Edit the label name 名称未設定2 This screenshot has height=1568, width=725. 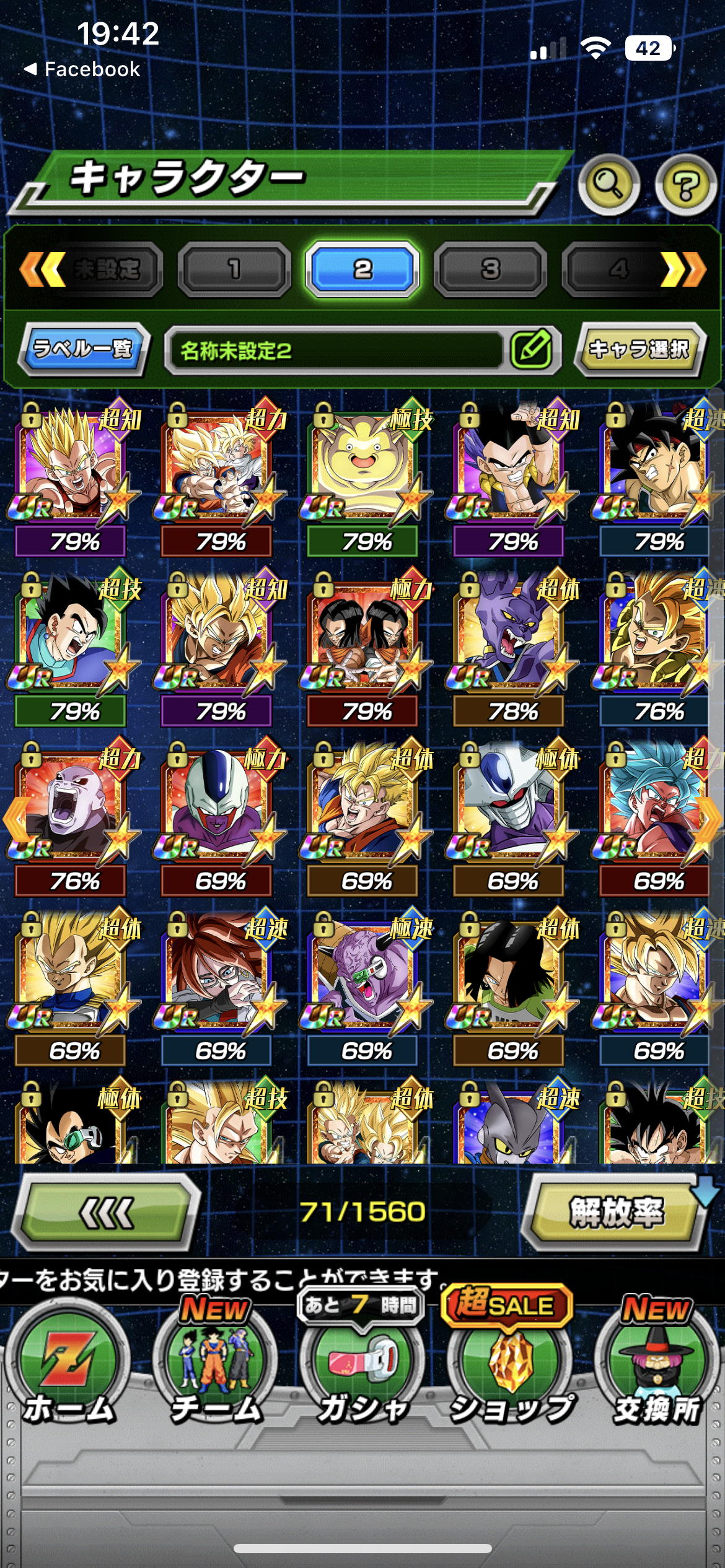(531, 349)
